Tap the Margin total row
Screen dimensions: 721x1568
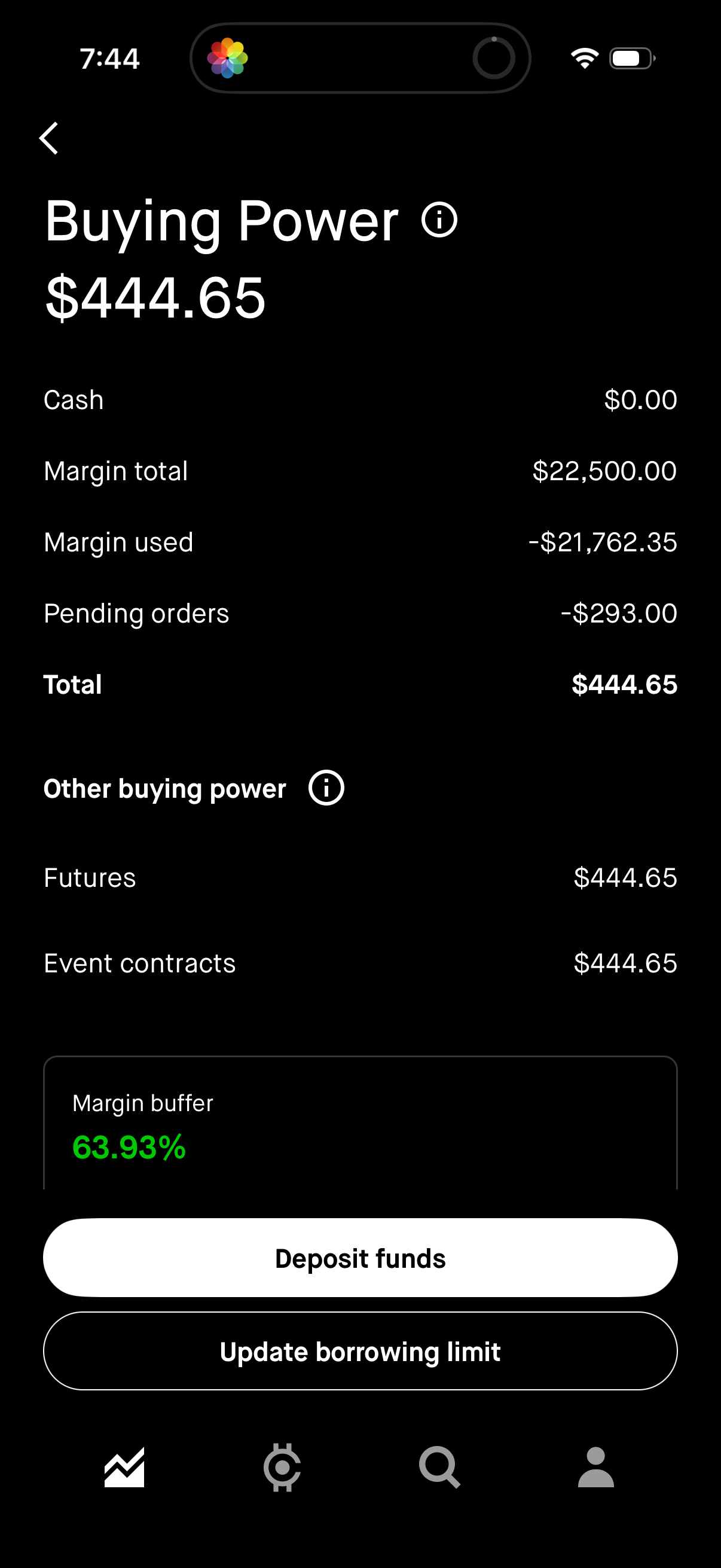pos(360,470)
